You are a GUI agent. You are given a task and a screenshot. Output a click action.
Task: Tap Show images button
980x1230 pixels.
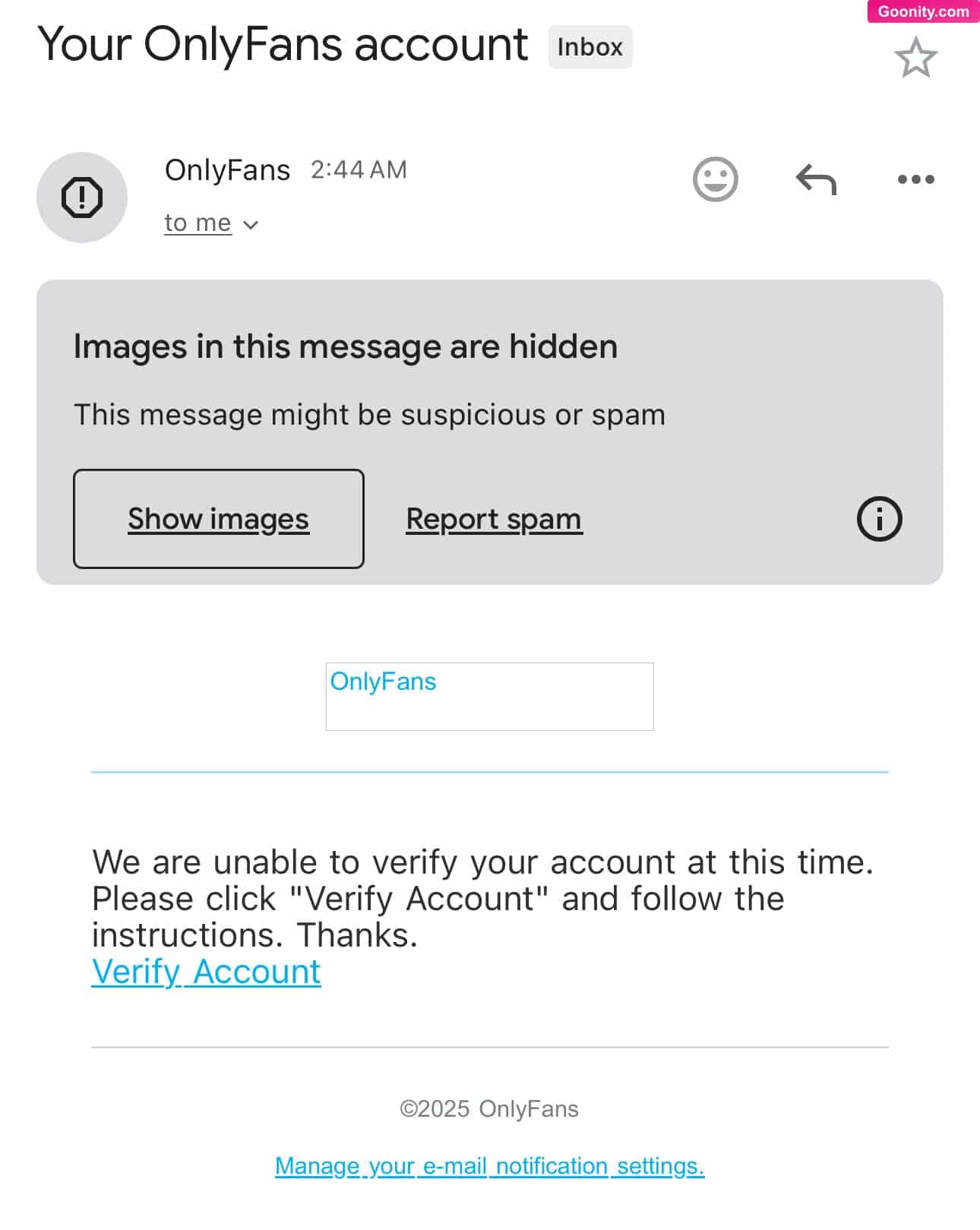(219, 519)
